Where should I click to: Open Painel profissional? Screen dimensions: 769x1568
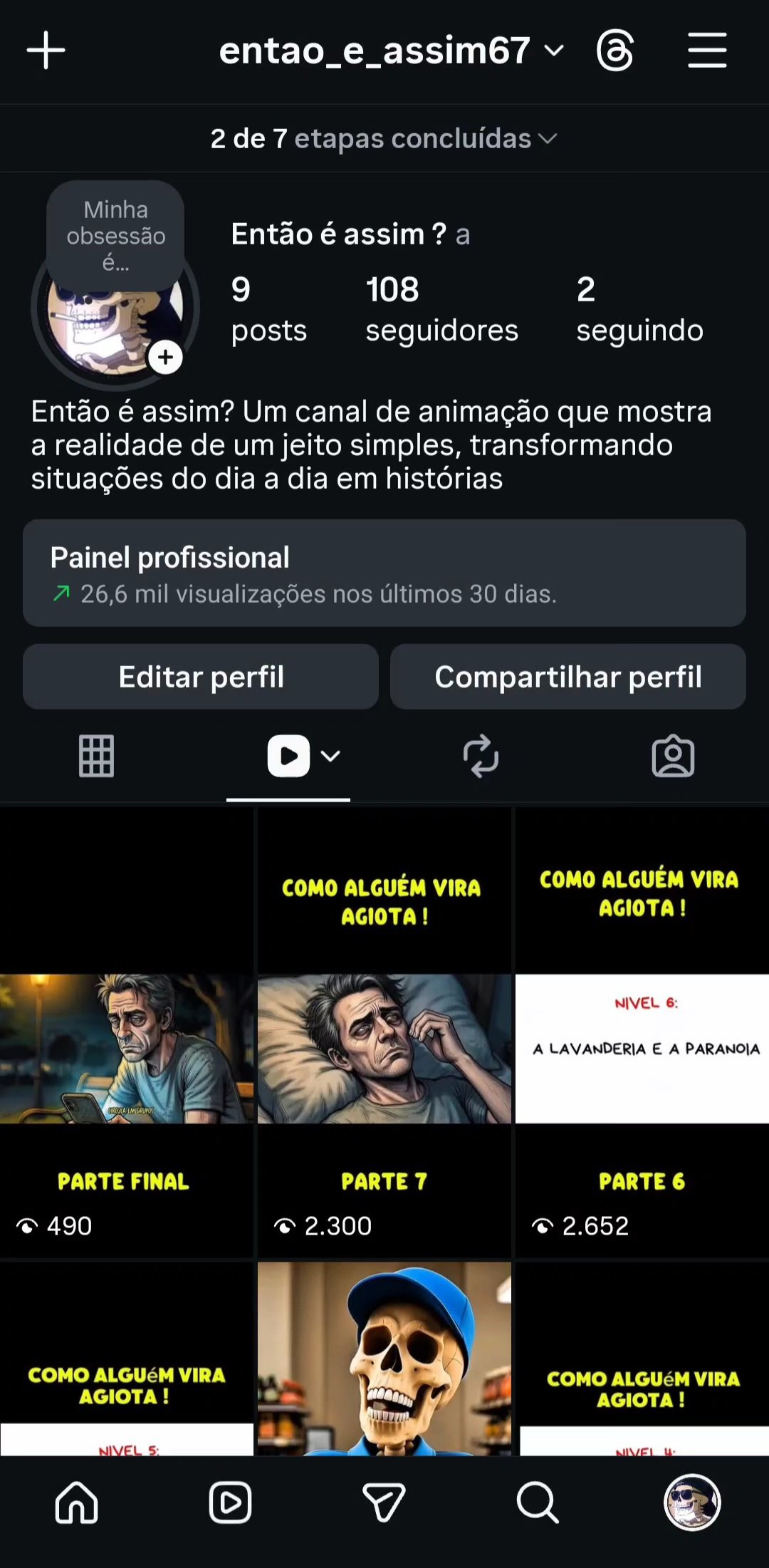[384, 573]
